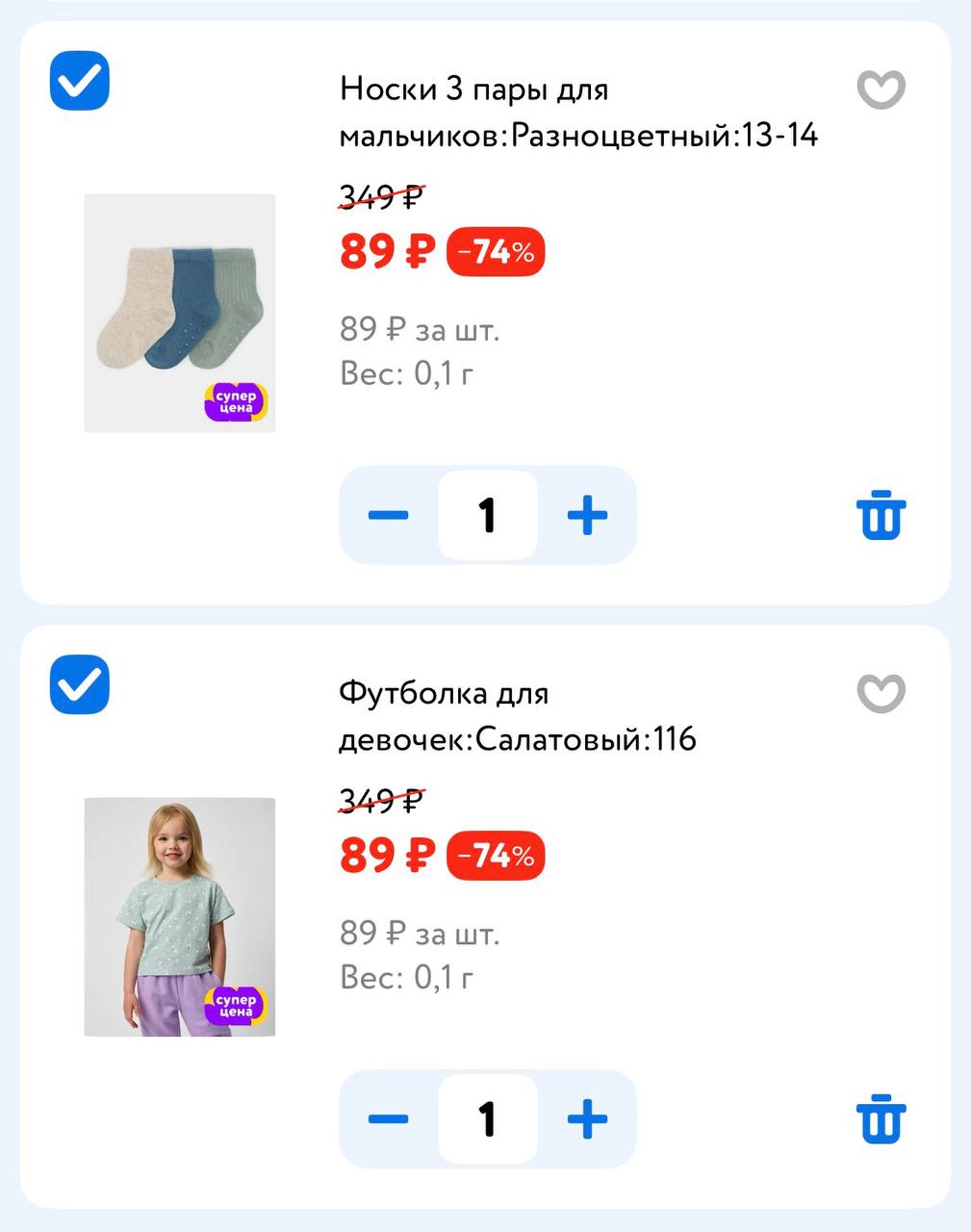Favorite the girls' T-shirt with the heart

(881, 693)
